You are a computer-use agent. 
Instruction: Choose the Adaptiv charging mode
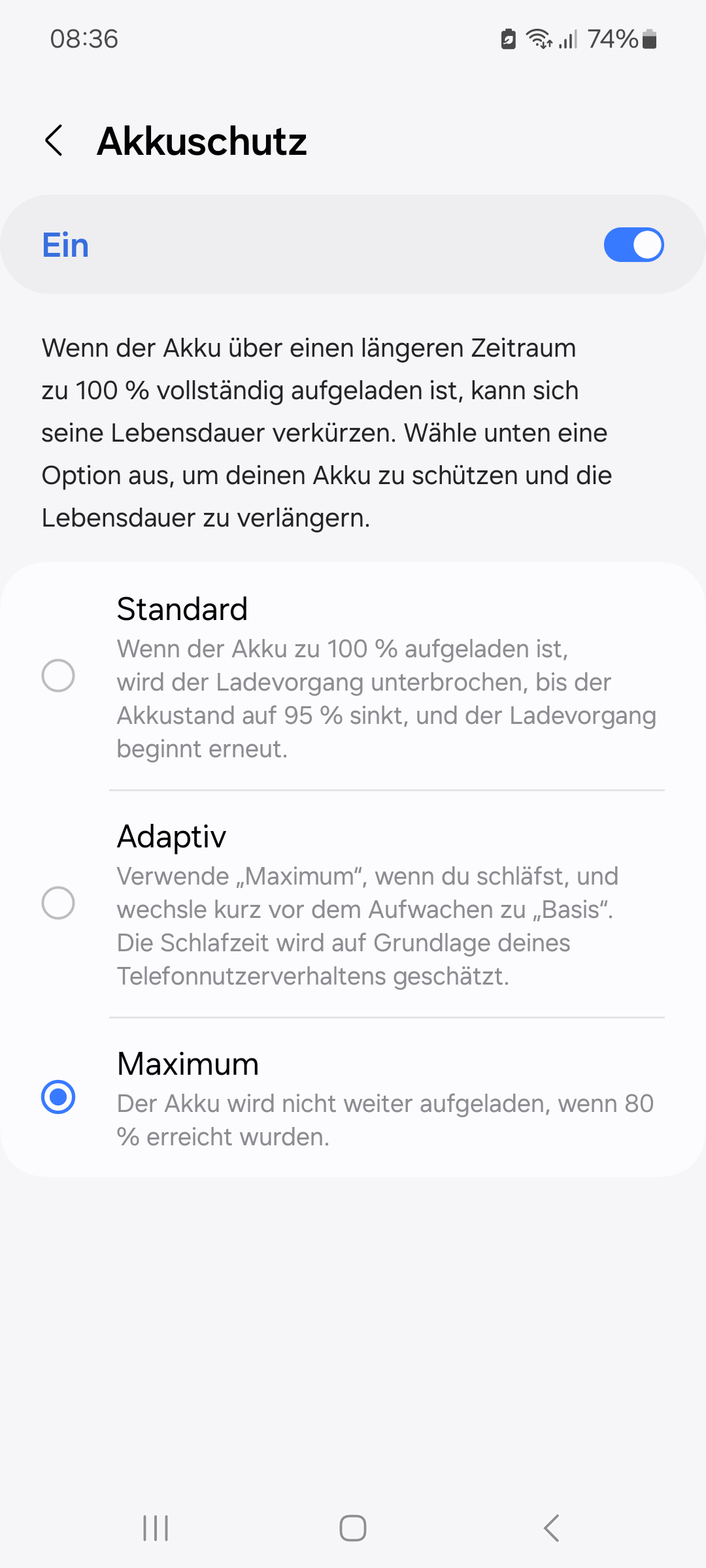(x=58, y=903)
